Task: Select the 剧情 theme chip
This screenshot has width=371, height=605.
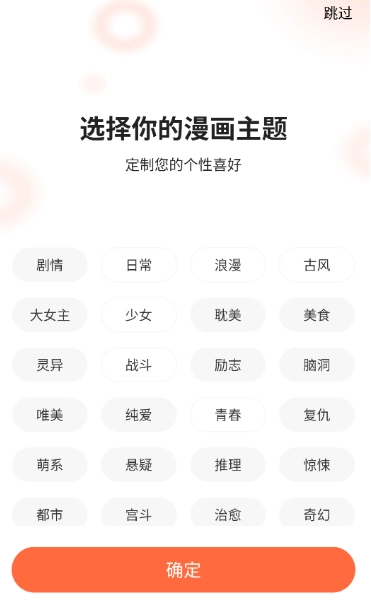Action: click(50, 265)
